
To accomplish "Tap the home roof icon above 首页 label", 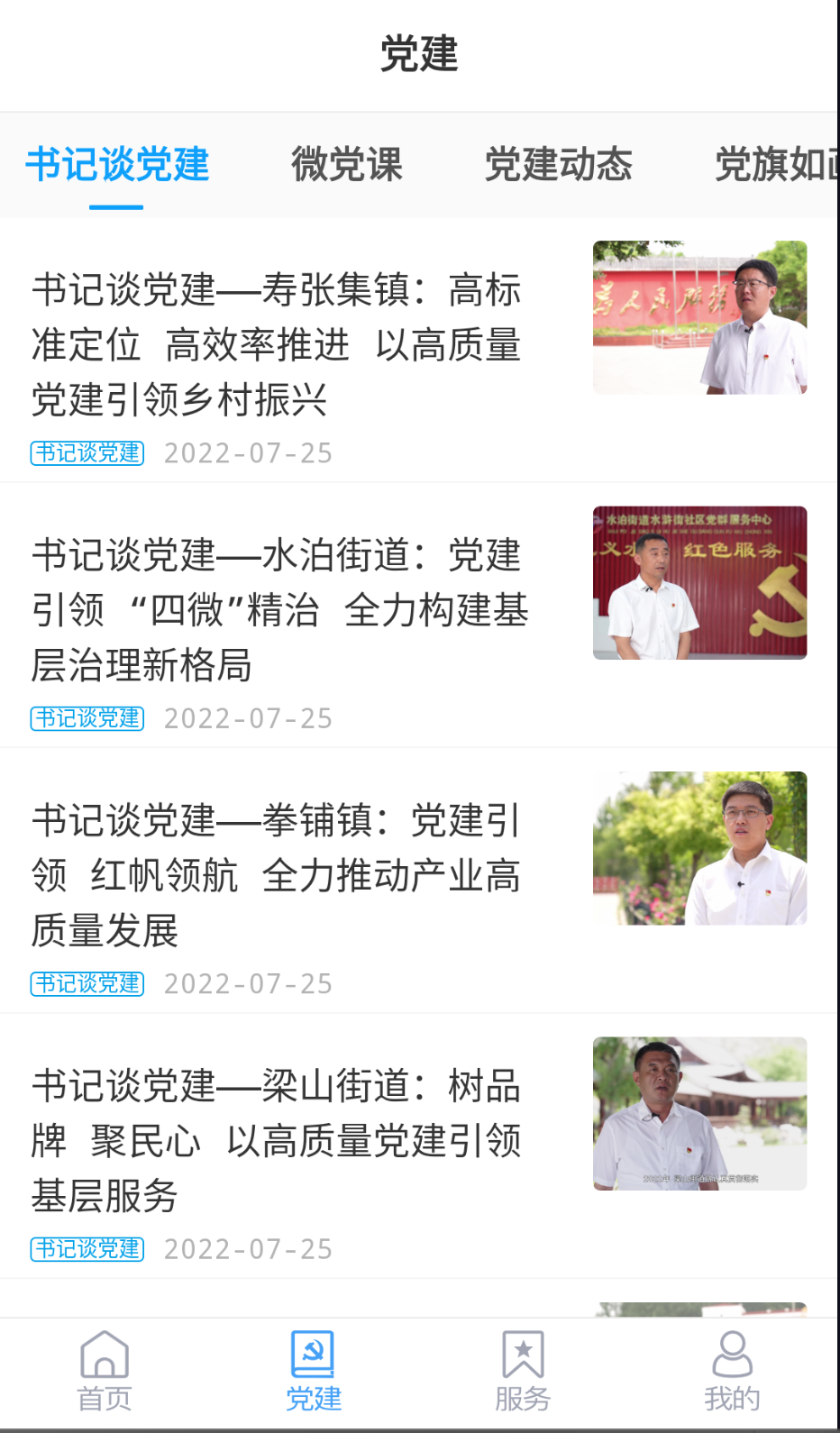I will (104, 1355).
